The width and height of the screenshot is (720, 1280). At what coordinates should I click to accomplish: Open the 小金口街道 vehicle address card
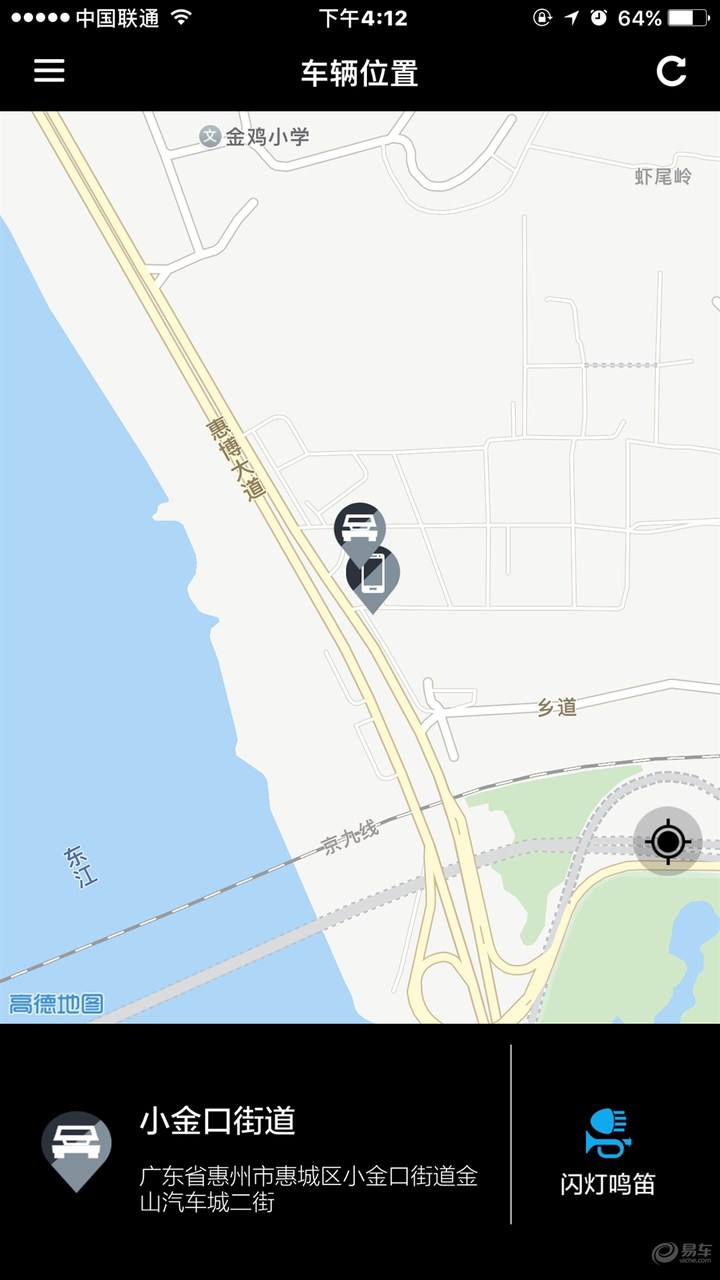coord(260,1152)
